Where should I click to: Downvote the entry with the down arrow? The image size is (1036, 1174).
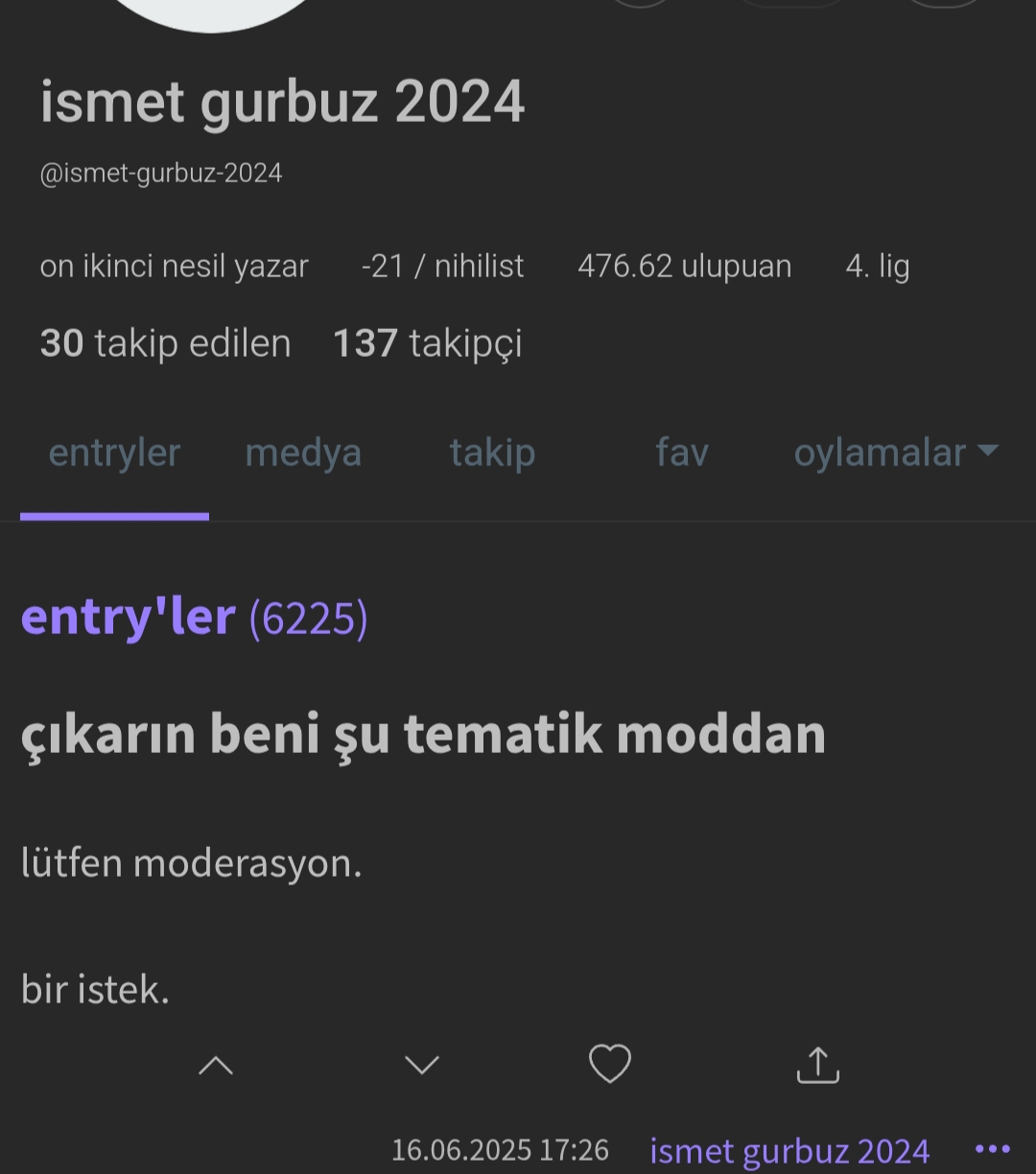tap(421, 1065)
